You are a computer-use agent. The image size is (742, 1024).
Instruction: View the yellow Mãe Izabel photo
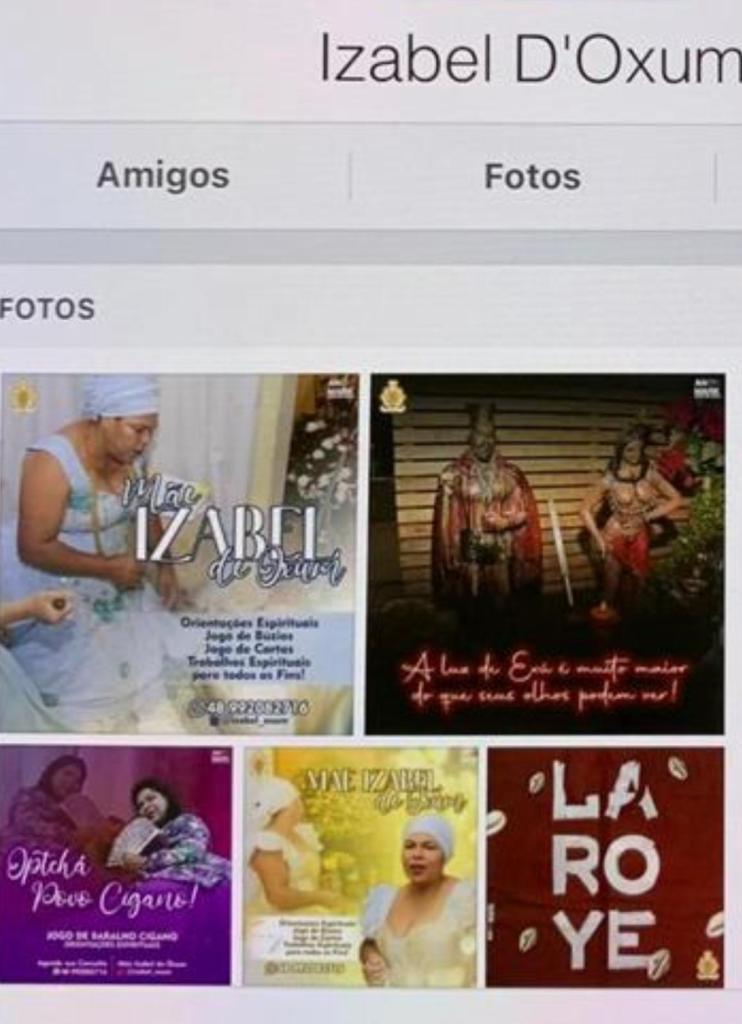click(x=360, y=865)
